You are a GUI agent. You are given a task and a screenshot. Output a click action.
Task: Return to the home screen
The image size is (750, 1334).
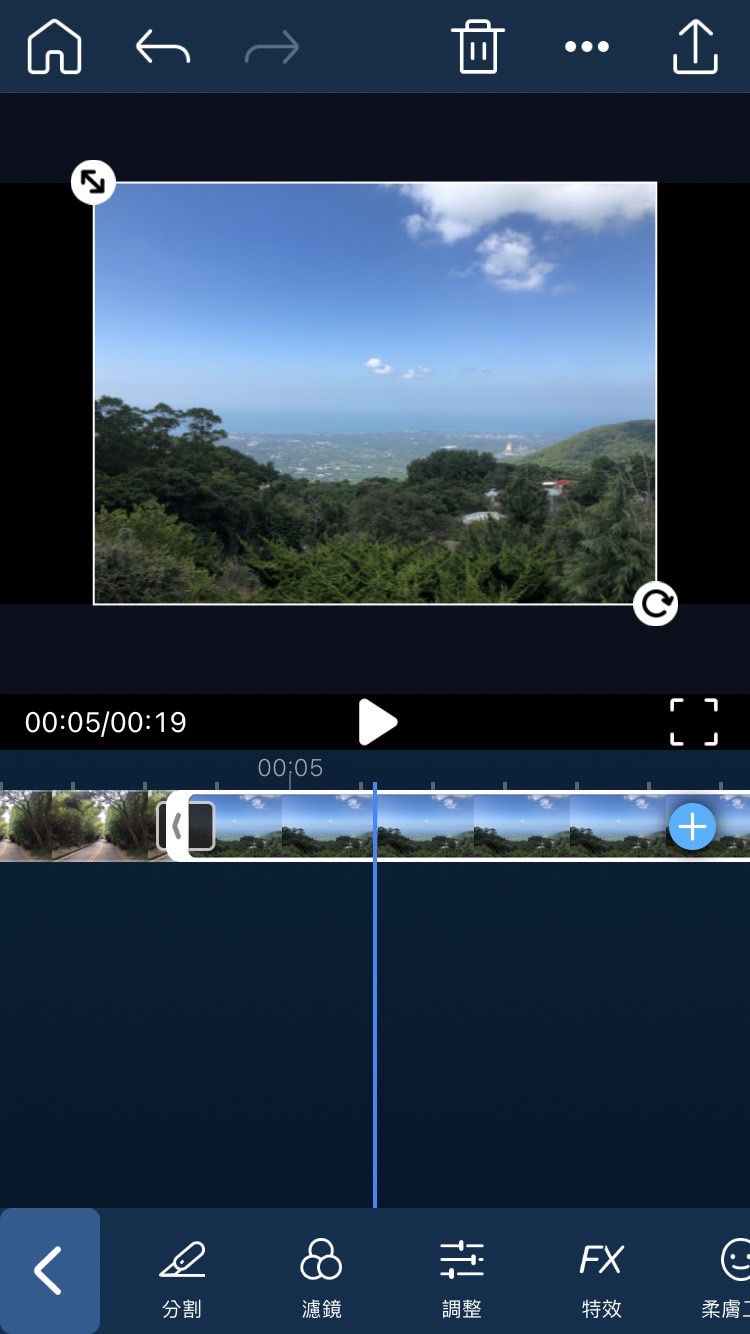point(52,45)
